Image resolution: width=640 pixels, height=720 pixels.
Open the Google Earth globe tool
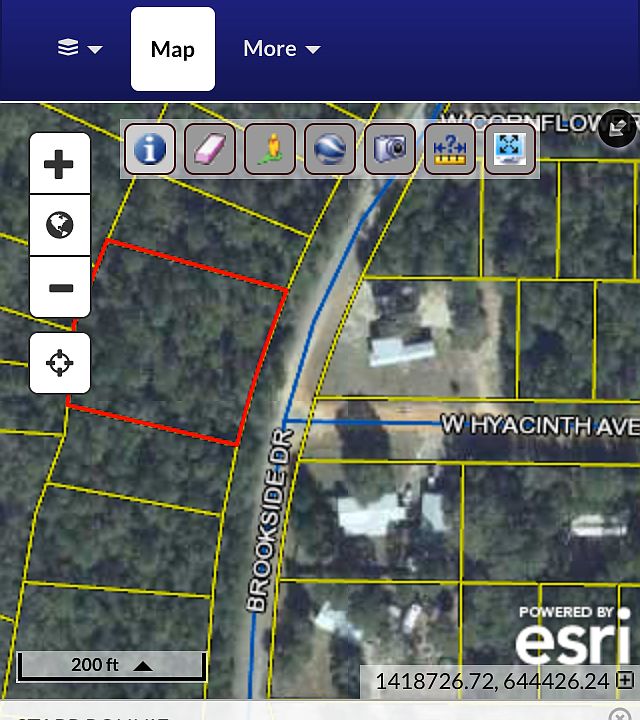pyautogui.click(x=330, y=150)
